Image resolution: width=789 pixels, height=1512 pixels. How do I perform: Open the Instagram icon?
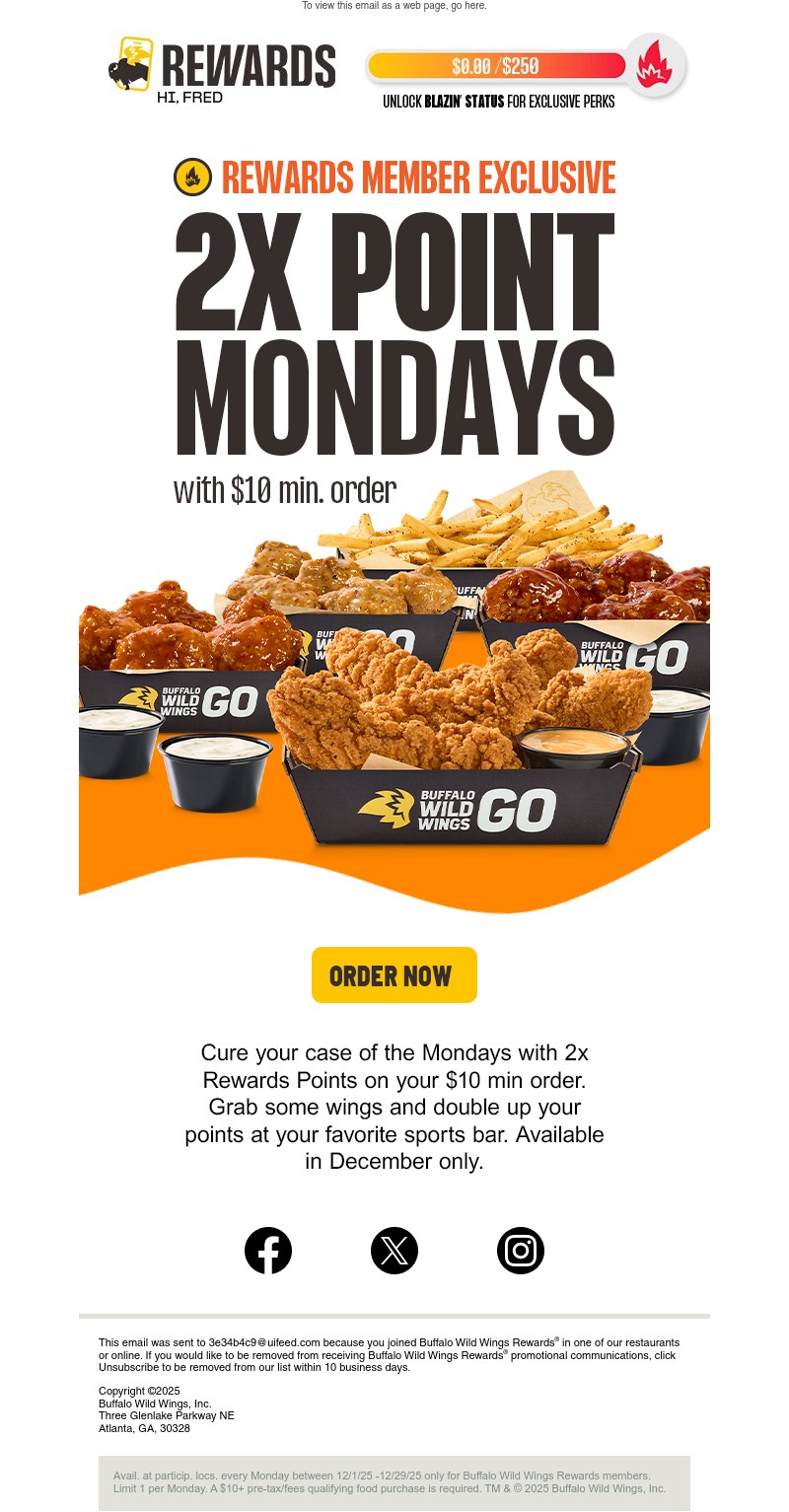pyautogui.click(x=521, y=1251)
